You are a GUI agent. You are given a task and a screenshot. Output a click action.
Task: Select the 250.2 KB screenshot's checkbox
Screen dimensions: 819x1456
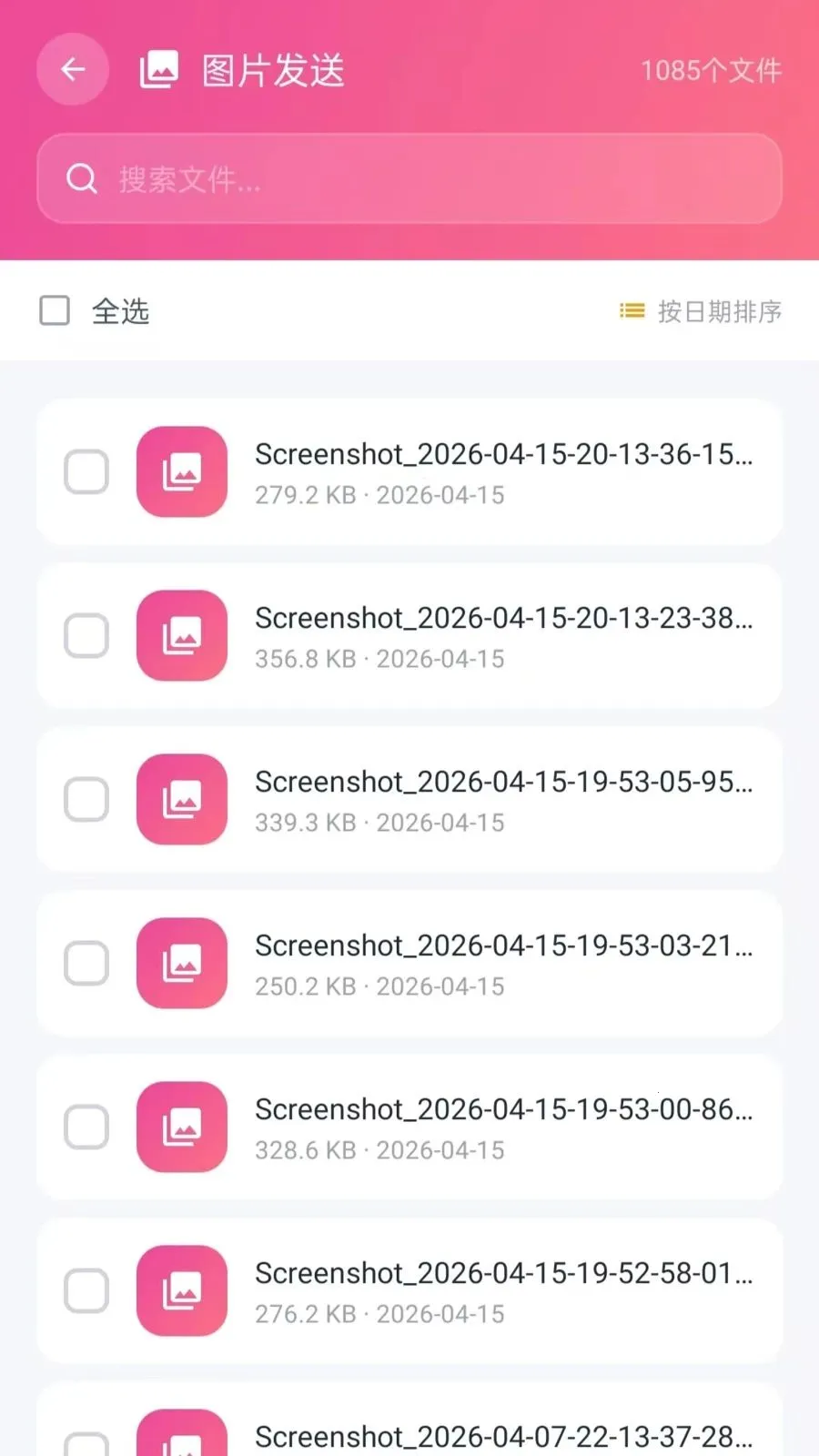(86, 964)
